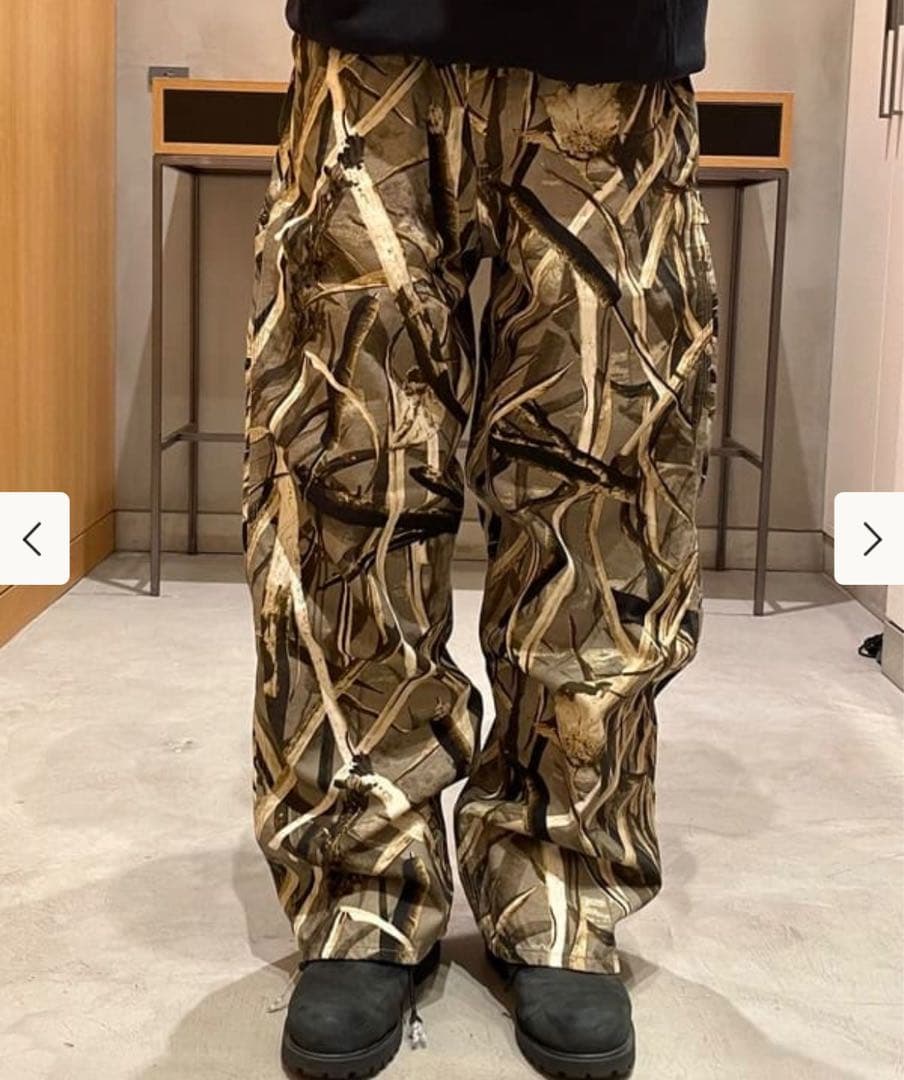Open the camo pants photo full screen

pyautogui.click(x=480, y=500)
